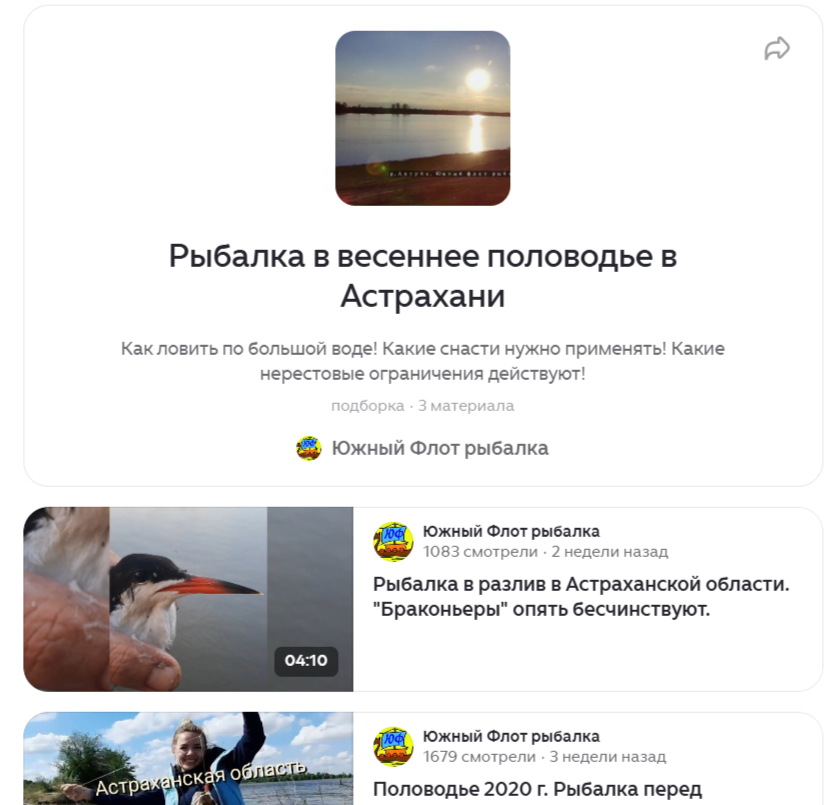
Task: Share this collection via the arrow icon
Action: point(777,49)
